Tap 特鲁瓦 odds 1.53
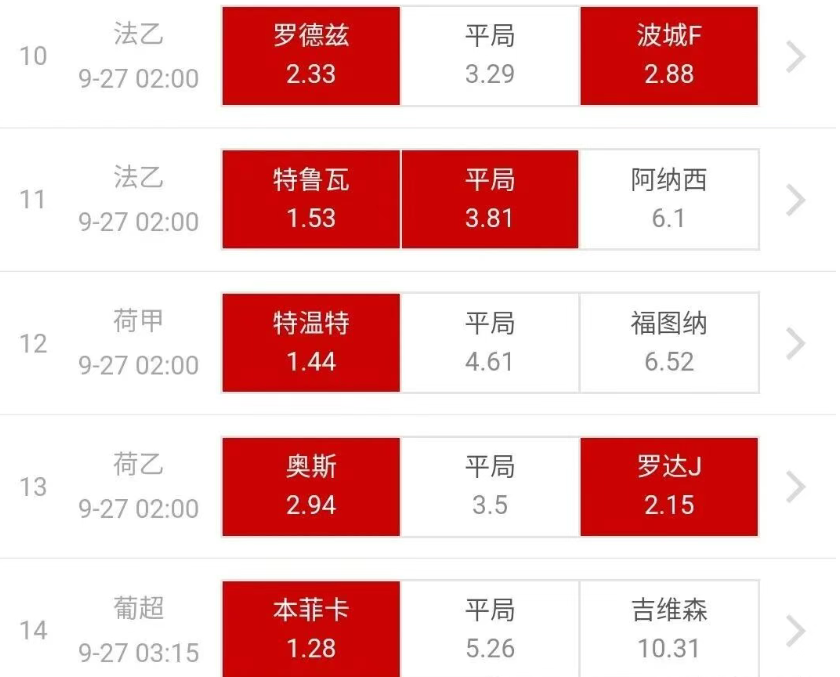This screenshot has height=677, width=840. (x=311, y=199)
